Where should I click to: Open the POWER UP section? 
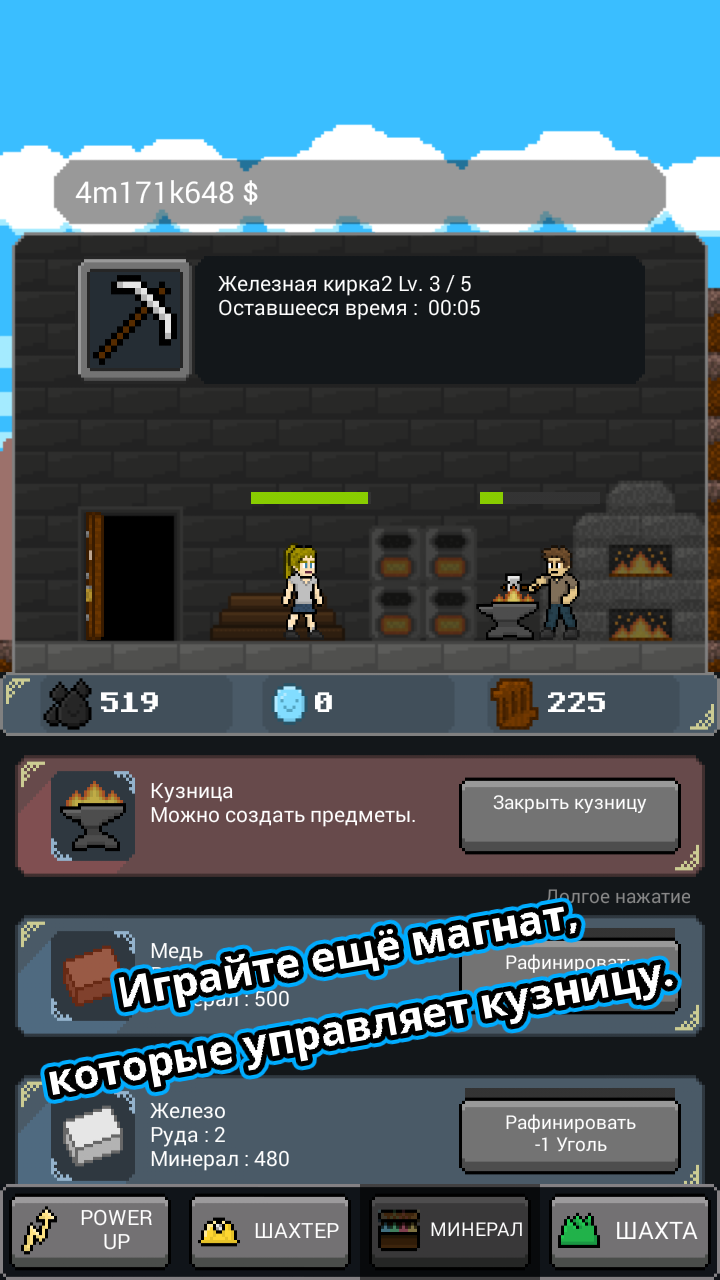click(x=90, y=1230)
